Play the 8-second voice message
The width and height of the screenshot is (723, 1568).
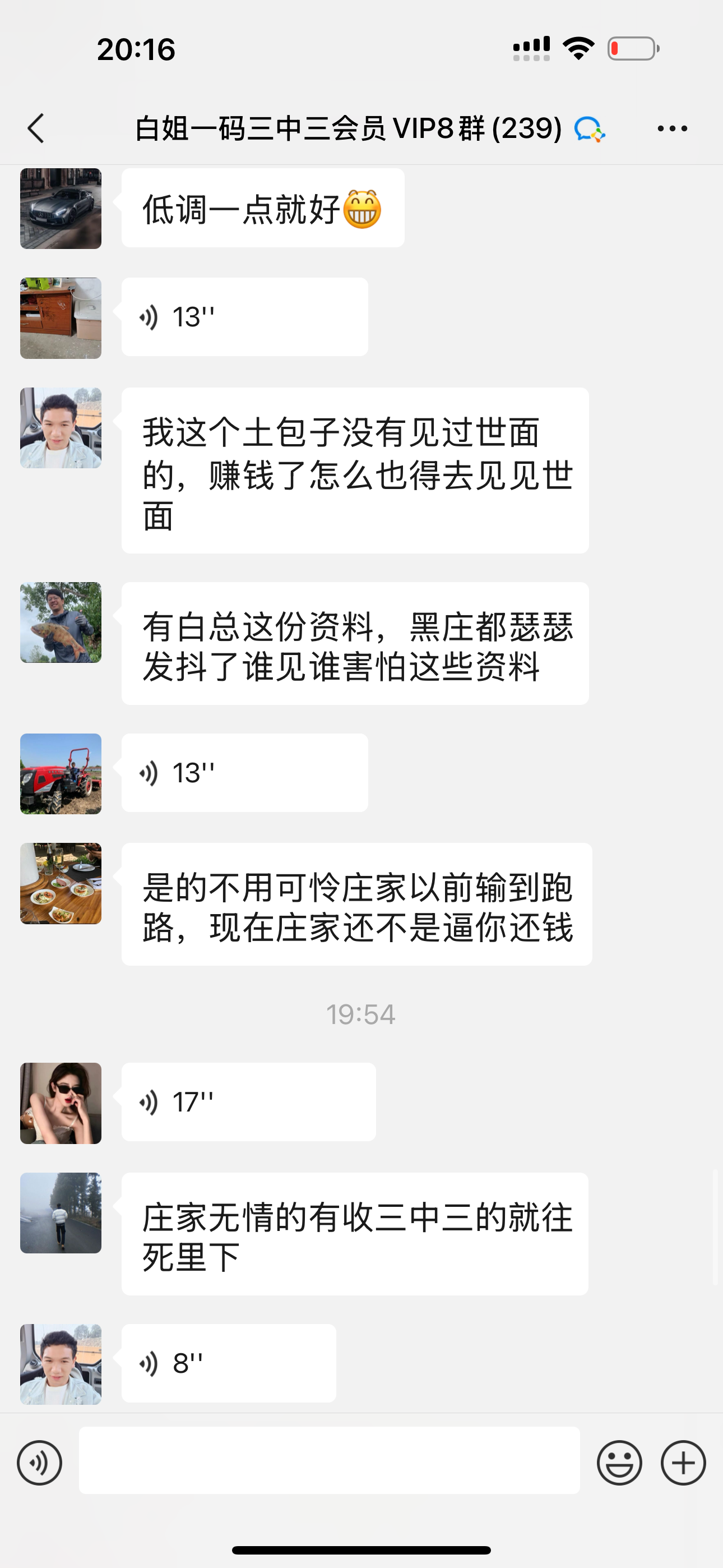tap(228, 1363)
